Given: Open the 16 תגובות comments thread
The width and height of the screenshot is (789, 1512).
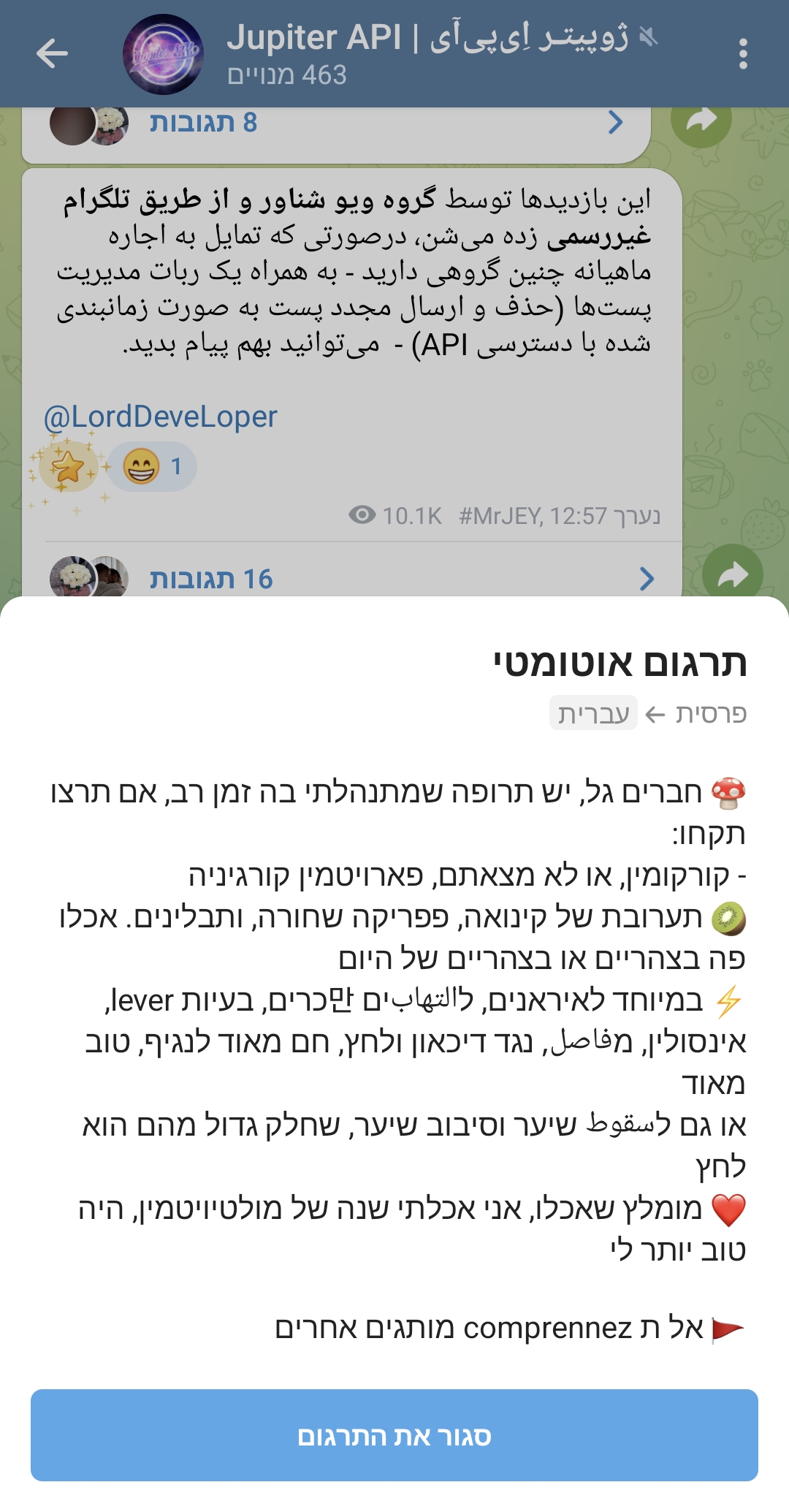Looking at the screenshot, I should (351, 579).
